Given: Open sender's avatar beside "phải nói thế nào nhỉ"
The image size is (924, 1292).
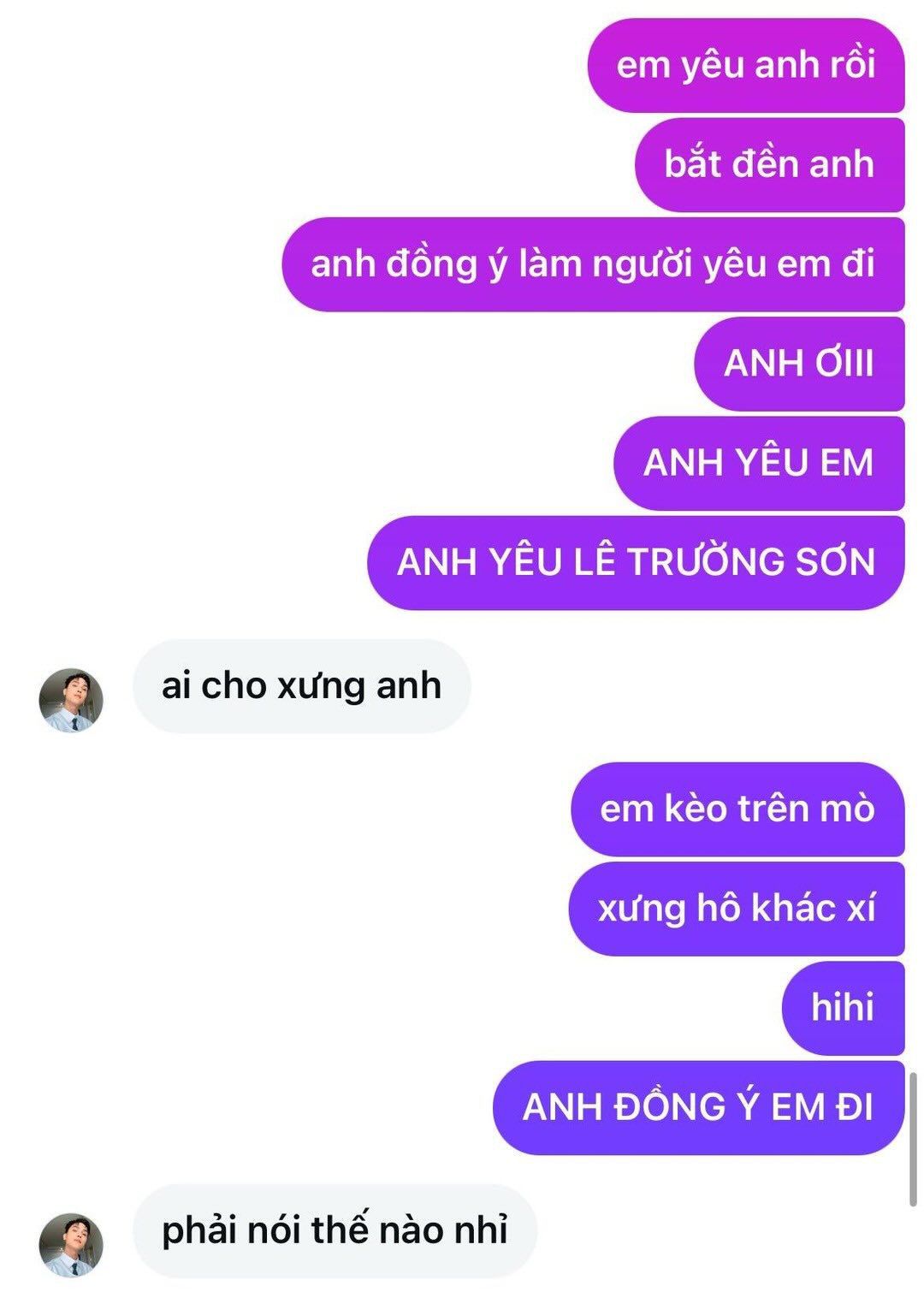Looking at the screenshot, I should pos(71,1244).
